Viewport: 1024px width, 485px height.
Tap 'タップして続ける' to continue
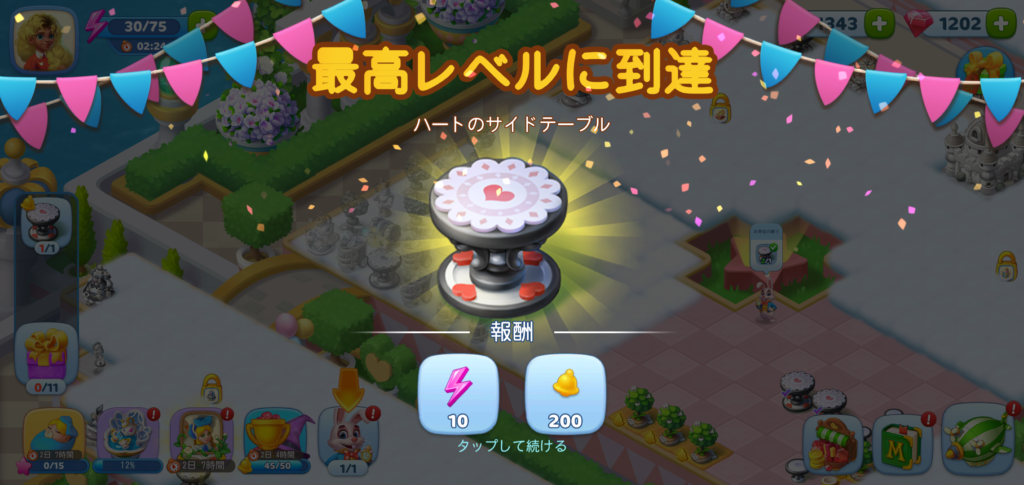pos(511,446)
